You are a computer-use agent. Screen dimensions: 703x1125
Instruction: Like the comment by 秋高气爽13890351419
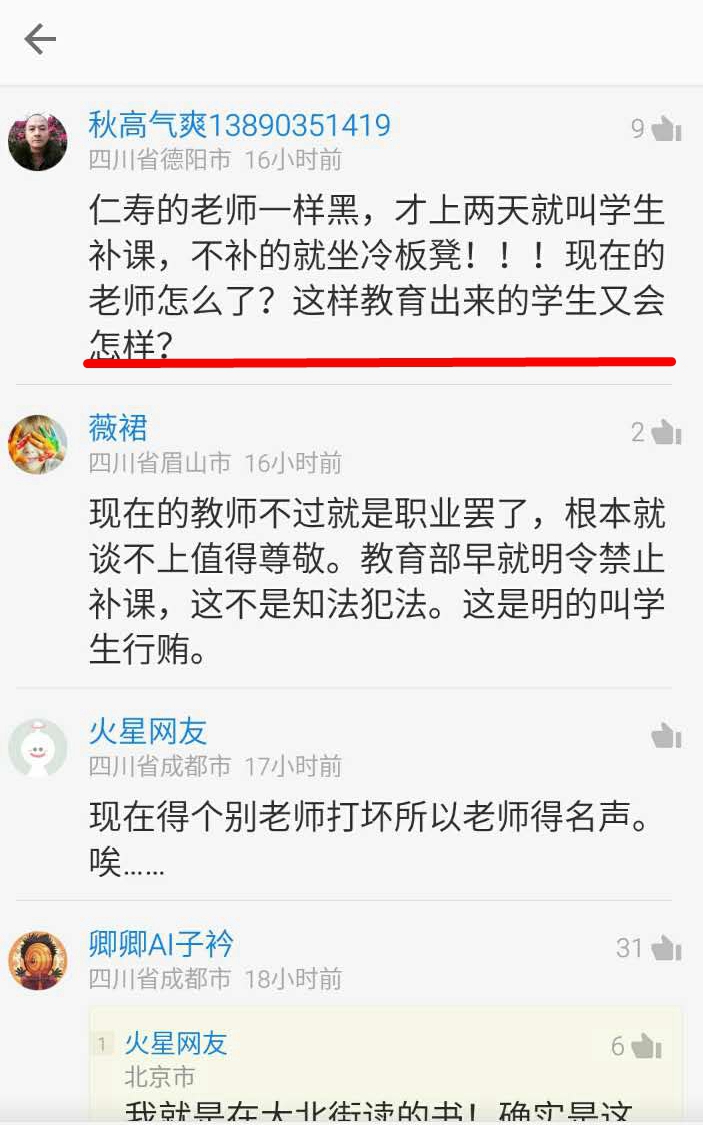click(x=666, y=129)
